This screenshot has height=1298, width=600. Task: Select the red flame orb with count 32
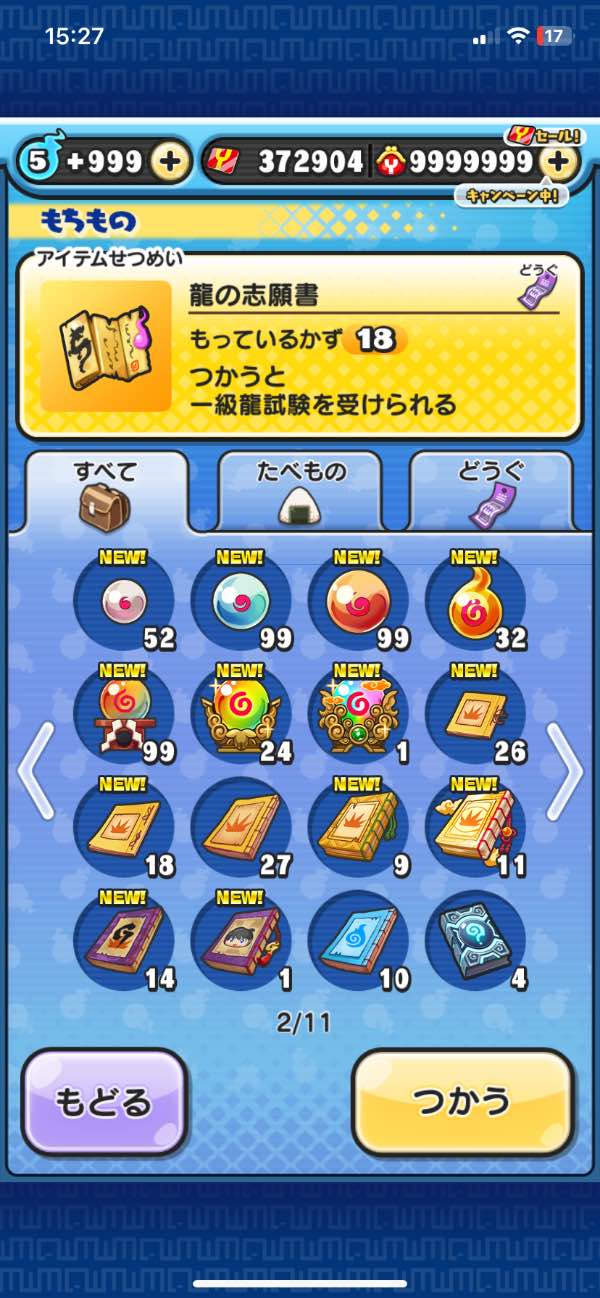(475, 600)
